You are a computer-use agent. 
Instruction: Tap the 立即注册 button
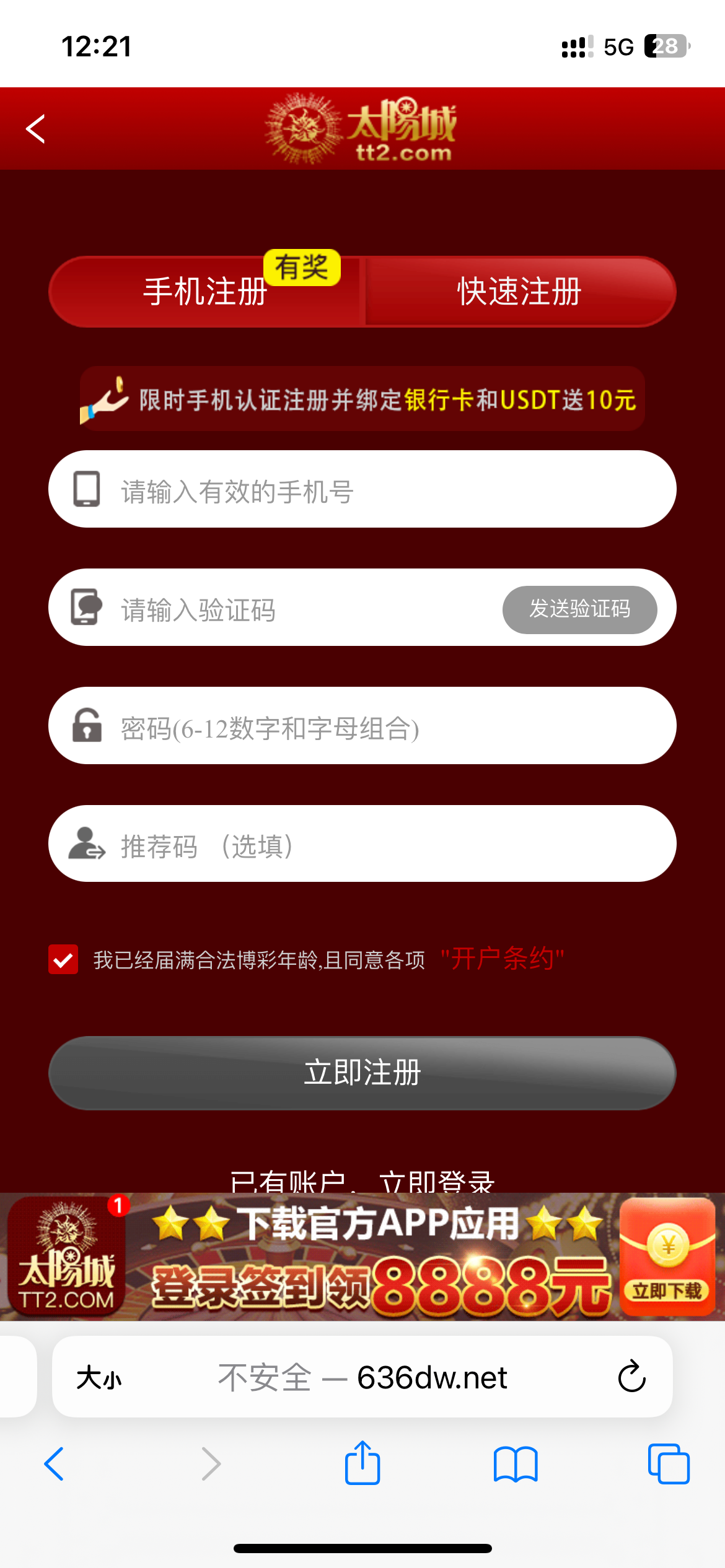[x=362, y=1073]
